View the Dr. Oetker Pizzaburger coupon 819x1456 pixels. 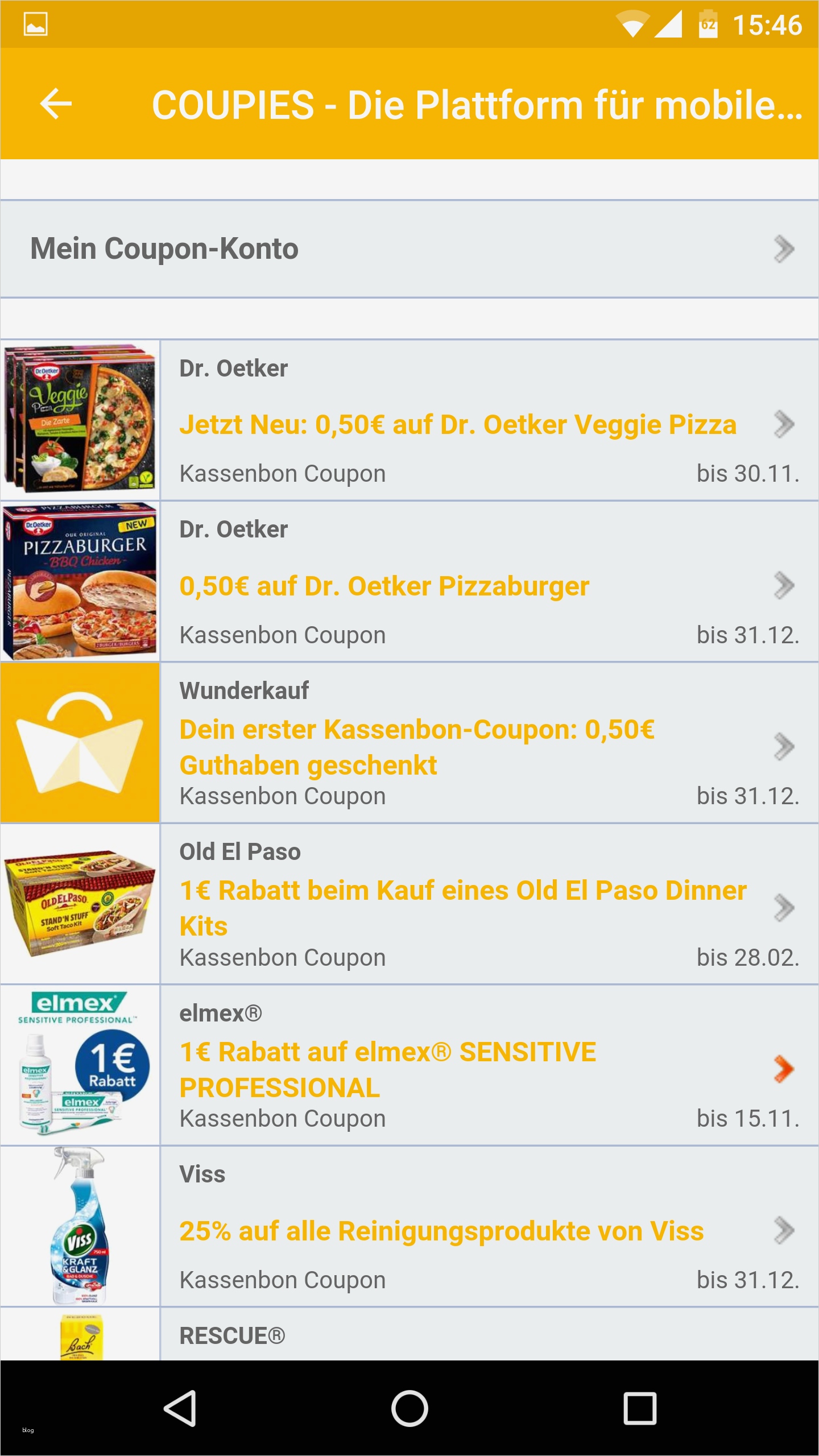(x=384, y=586)
